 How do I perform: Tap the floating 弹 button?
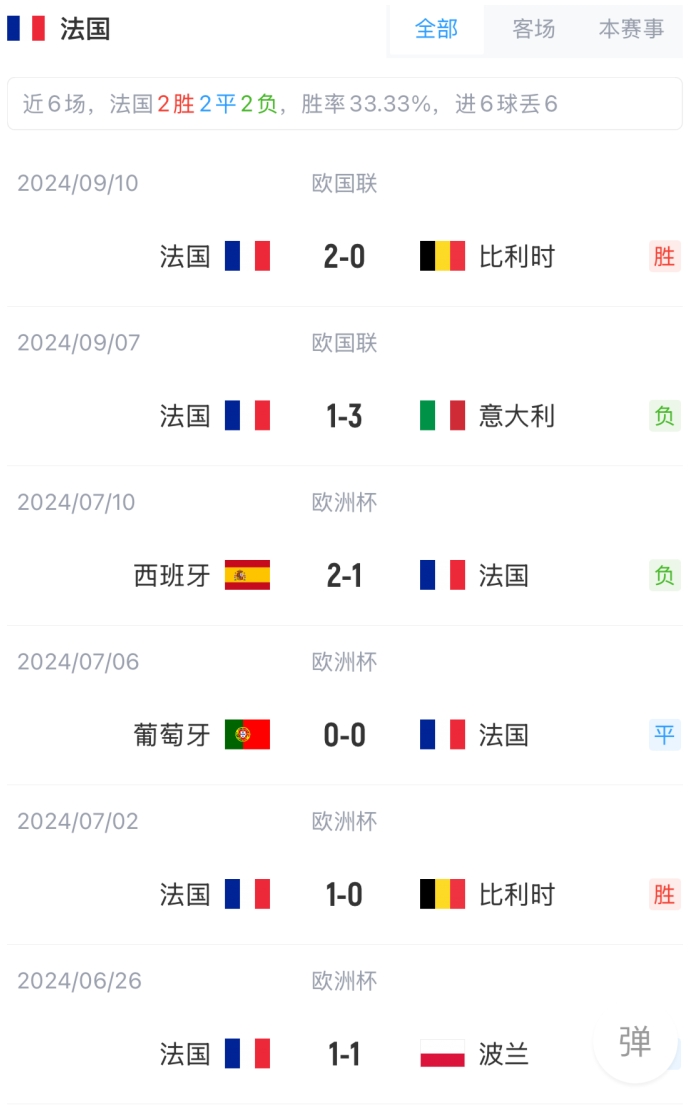[x=635, y=1042]
